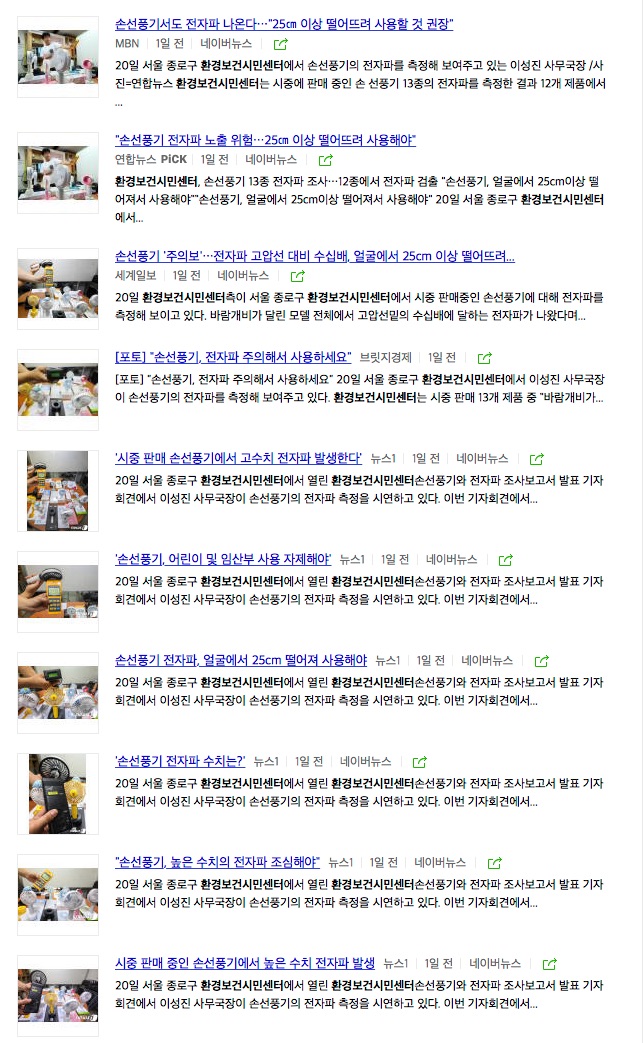This screenshot has width=644, height=1043.
Task: Open headline '시중 판매 중인 손선풍기에서 높은 수치 전자파 발생'
Action: click(x=245, y=963)
